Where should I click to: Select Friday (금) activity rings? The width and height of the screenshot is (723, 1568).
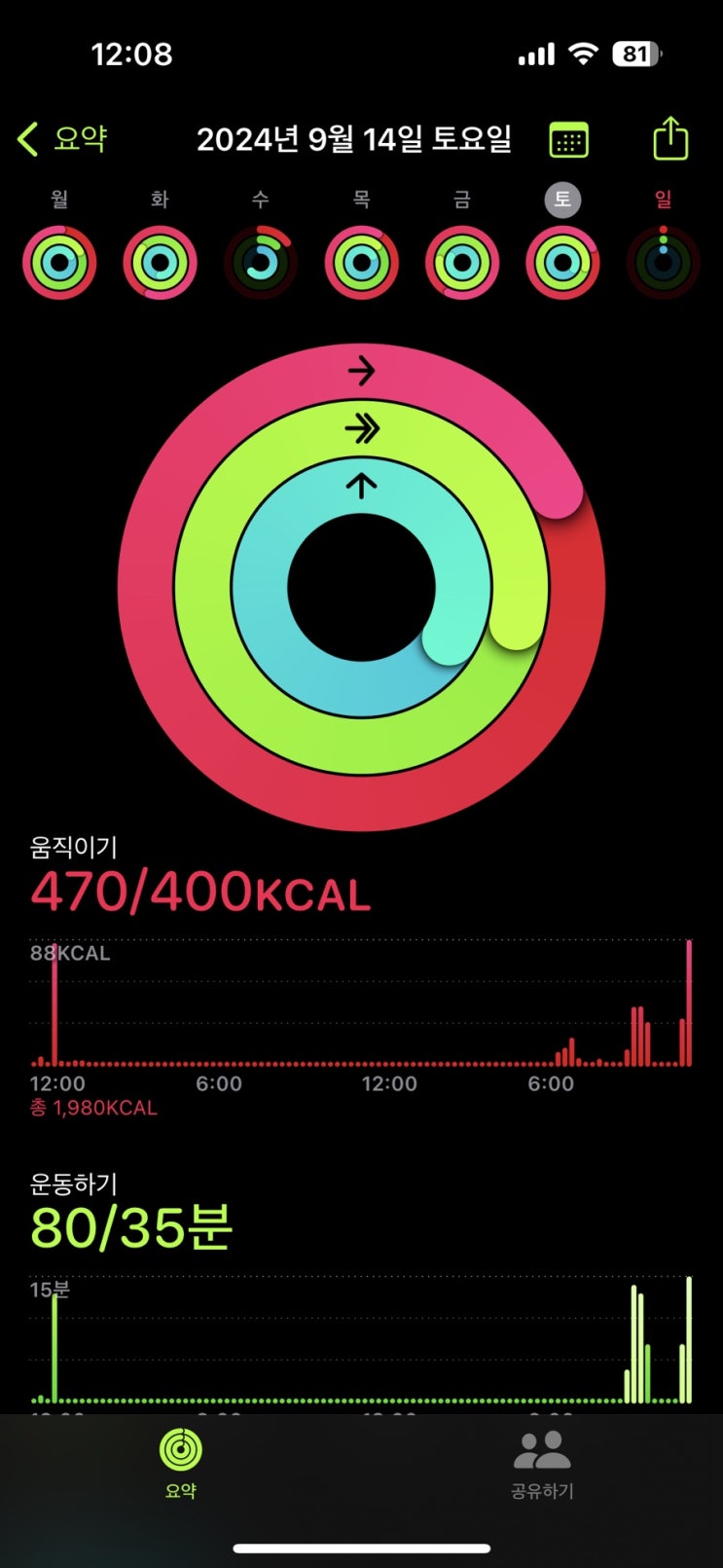coord(462,262)
